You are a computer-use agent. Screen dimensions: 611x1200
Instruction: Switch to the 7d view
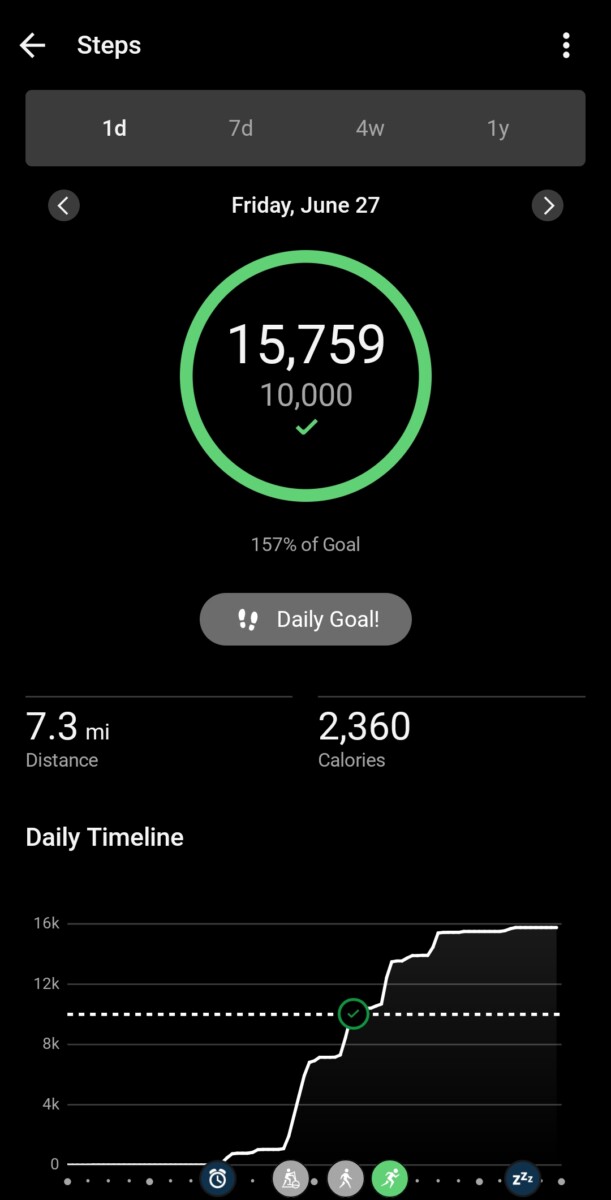pos(241,129)
